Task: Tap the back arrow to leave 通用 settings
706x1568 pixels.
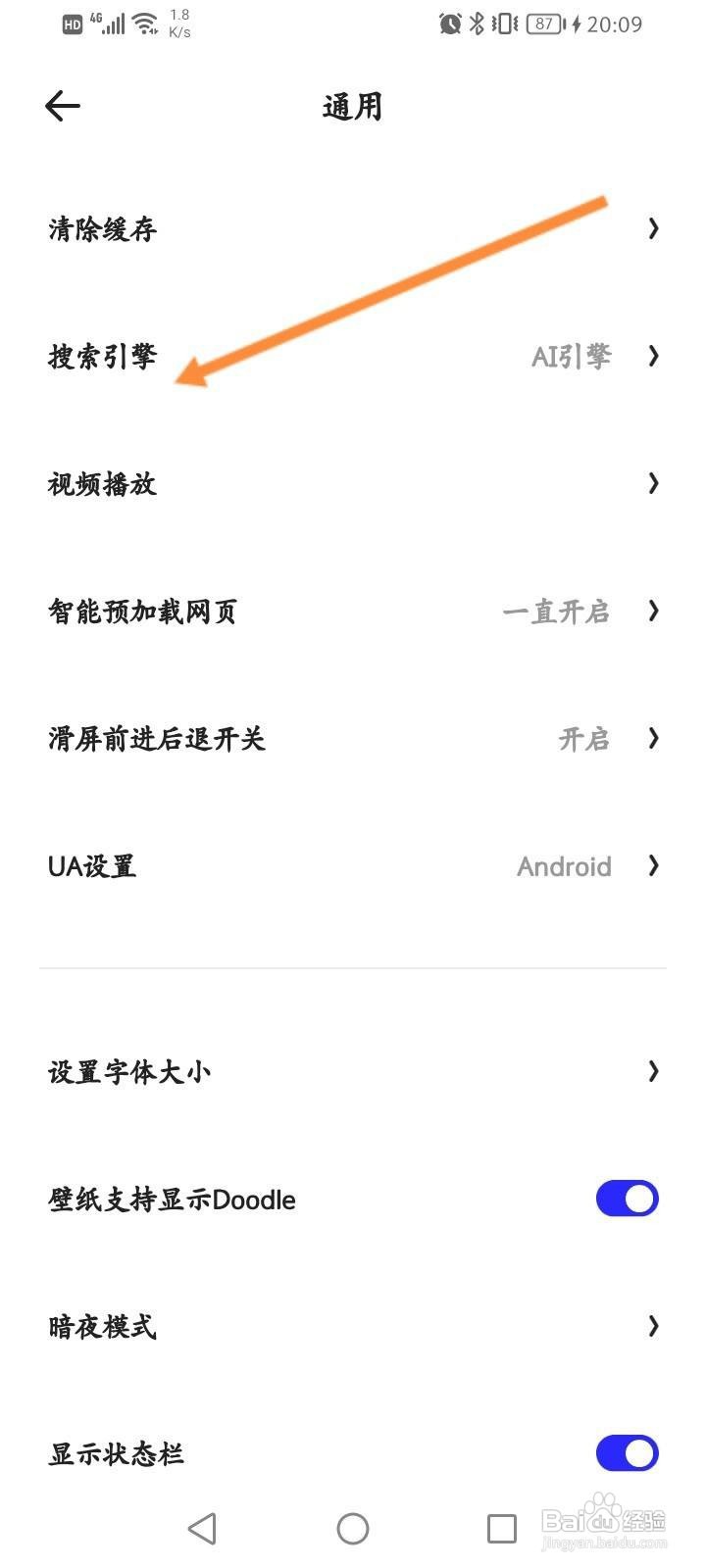Action: tap(62, 105)
